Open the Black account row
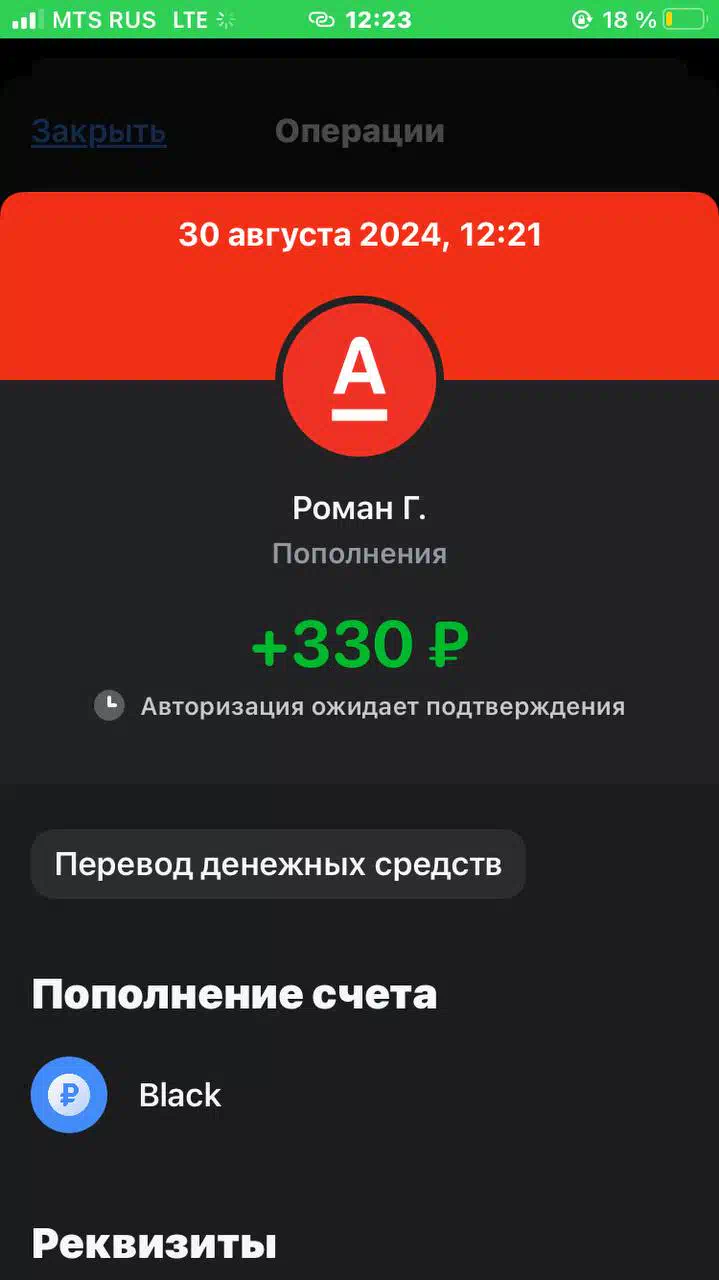The width and height of the screenshot is (719, 1280). pos(359,1095)
